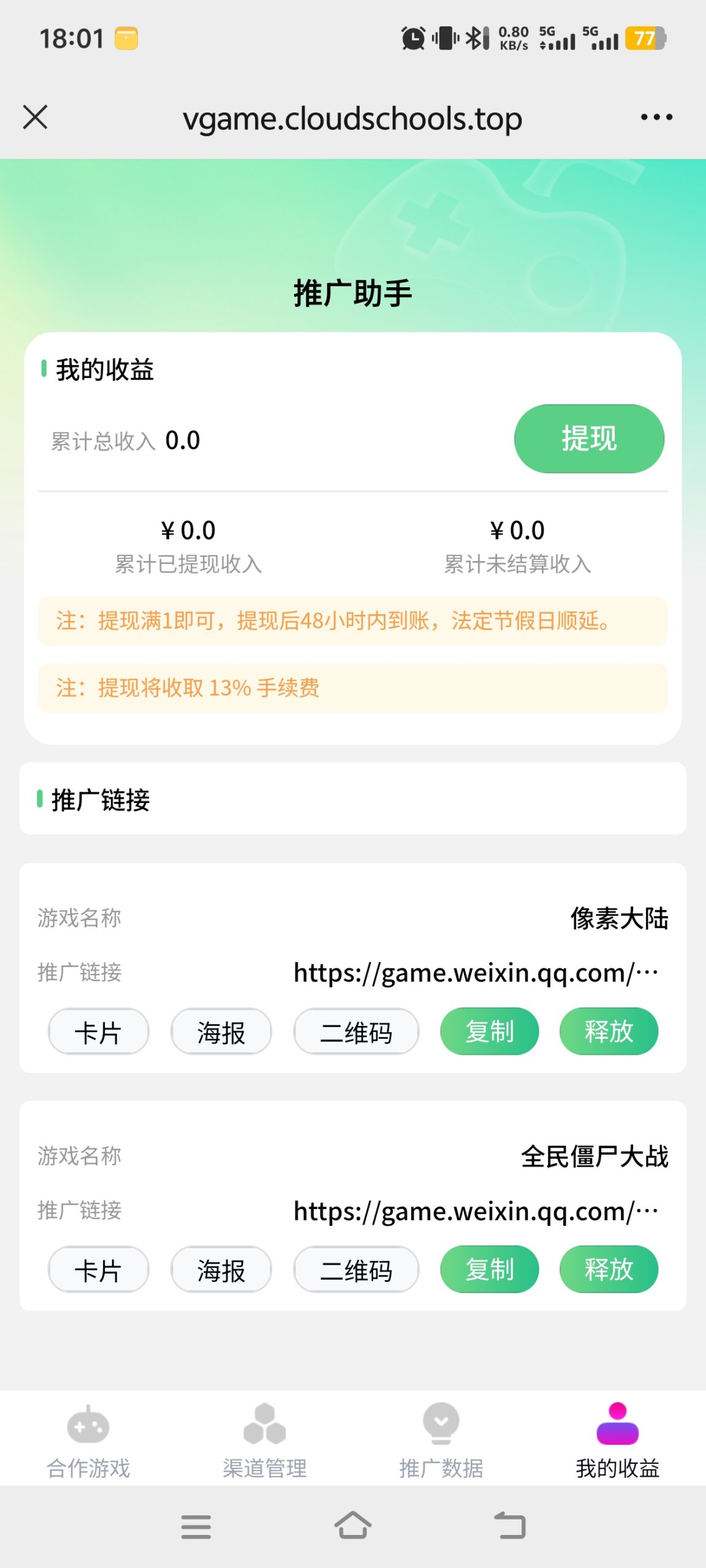Open 海报 for 像素大陆
706x1568 pixels.
[x=221, y=1032]
